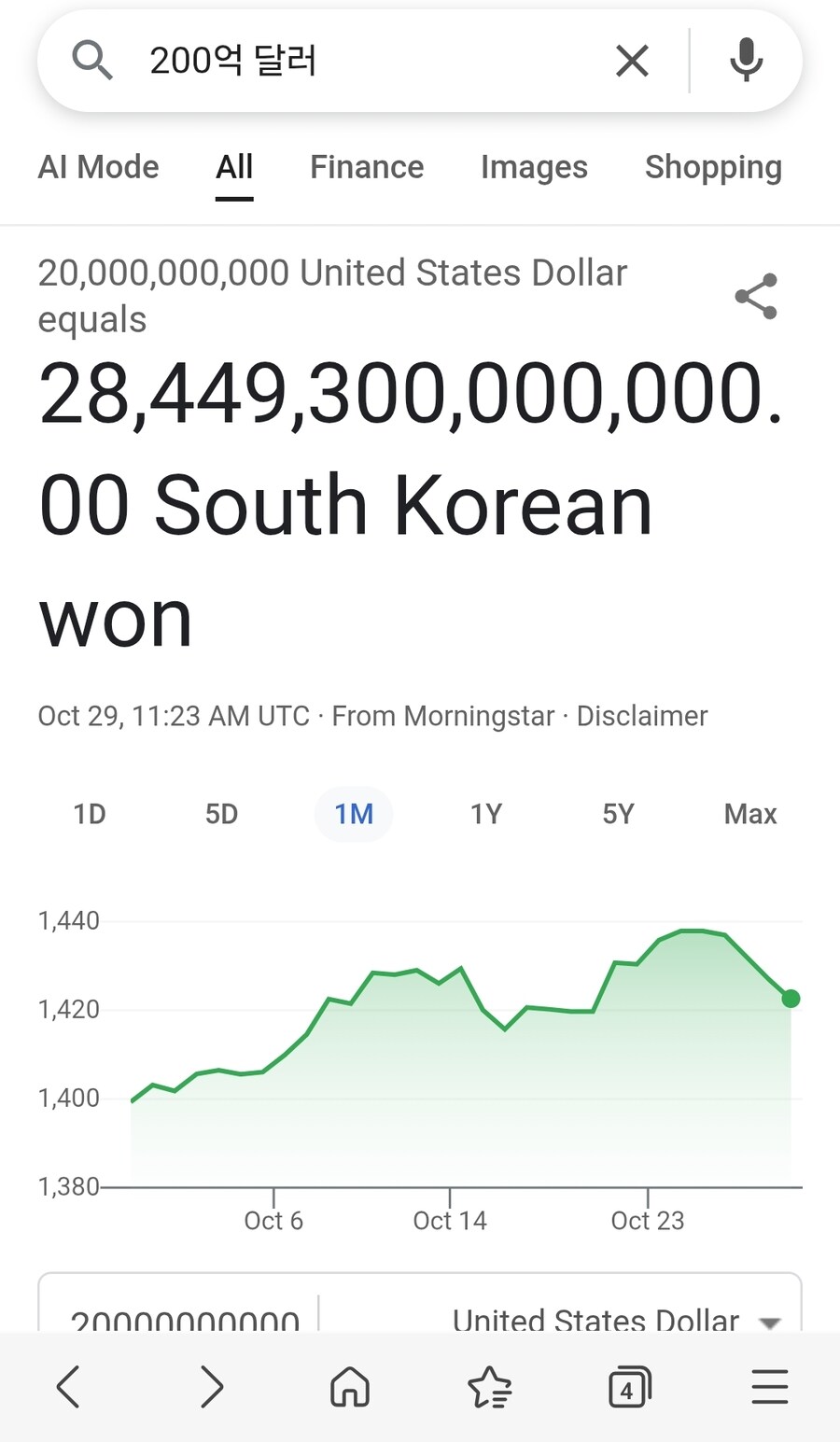Clear the search query with the X icon
Viewport: 840px width, 1442px height.
pos(632,60)
